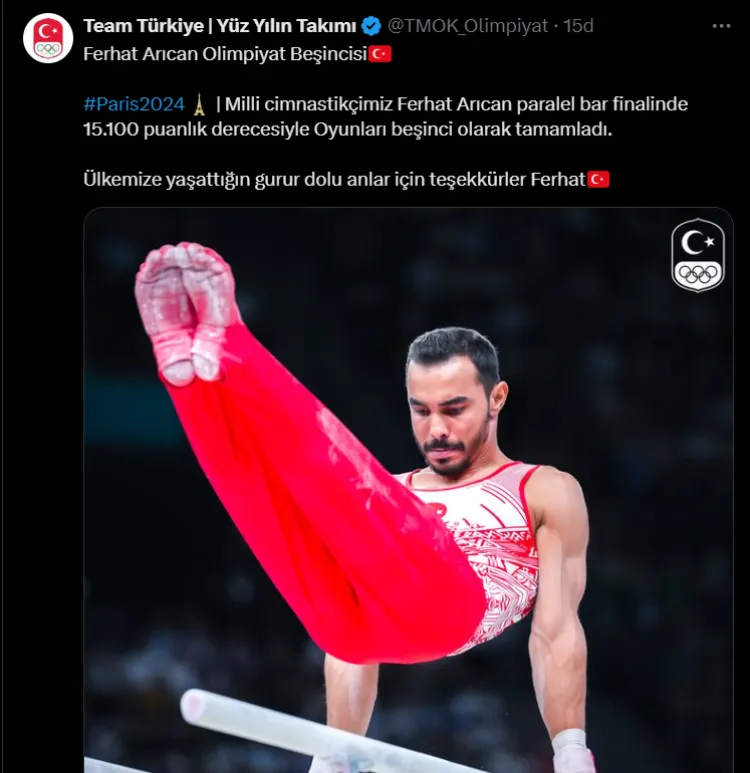Open the #Paris2024 hashtag link
The height and width of the screenshot is (773, 750).
click(135, 104)
